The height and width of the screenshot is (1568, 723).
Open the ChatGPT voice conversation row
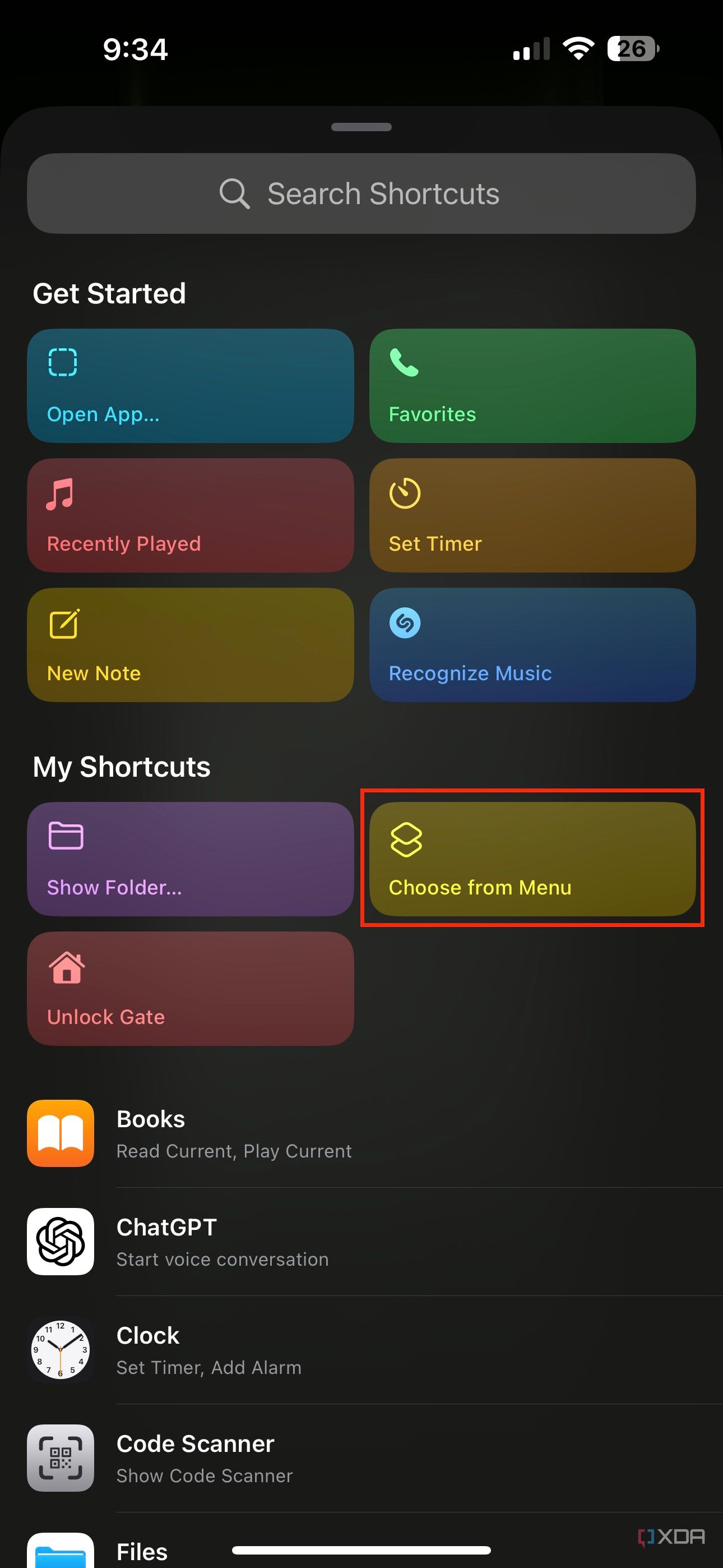361,1242
